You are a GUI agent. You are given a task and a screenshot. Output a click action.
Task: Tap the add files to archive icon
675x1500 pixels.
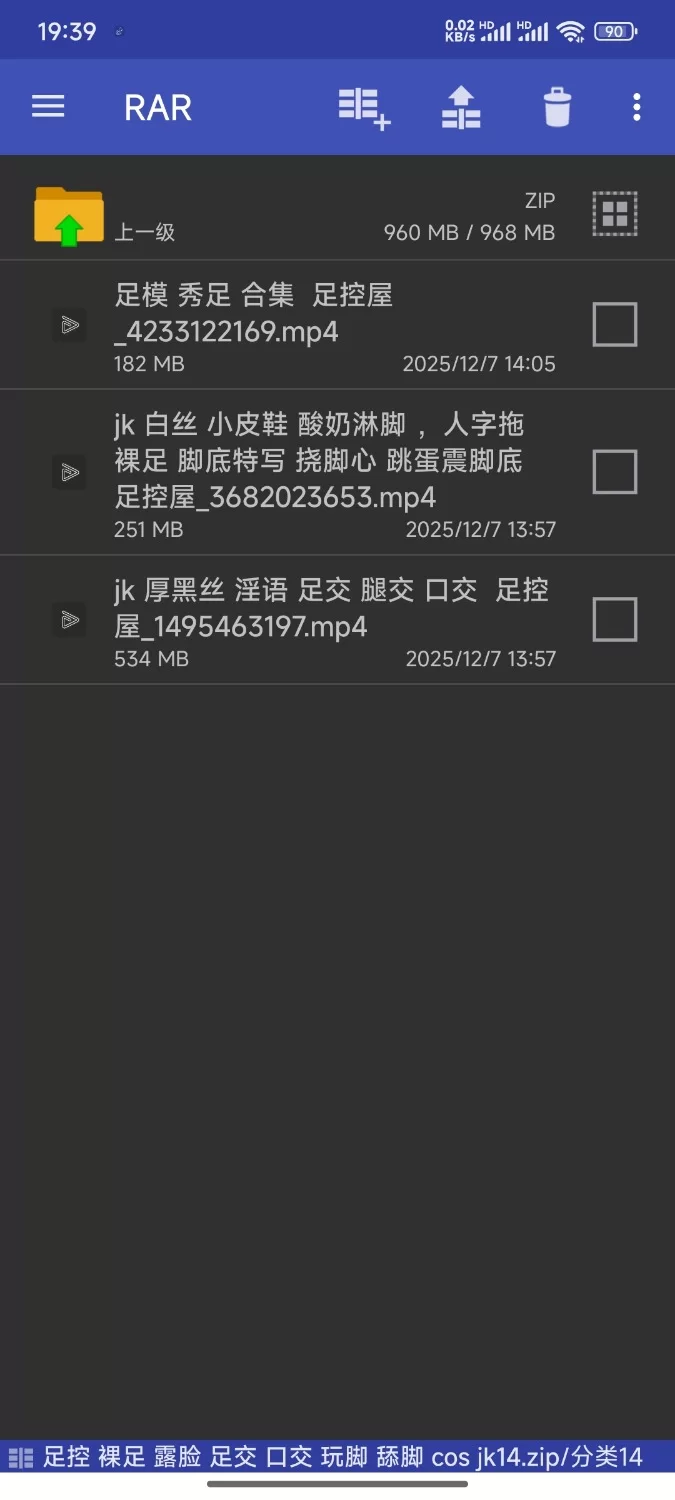[x=363, y=107]
